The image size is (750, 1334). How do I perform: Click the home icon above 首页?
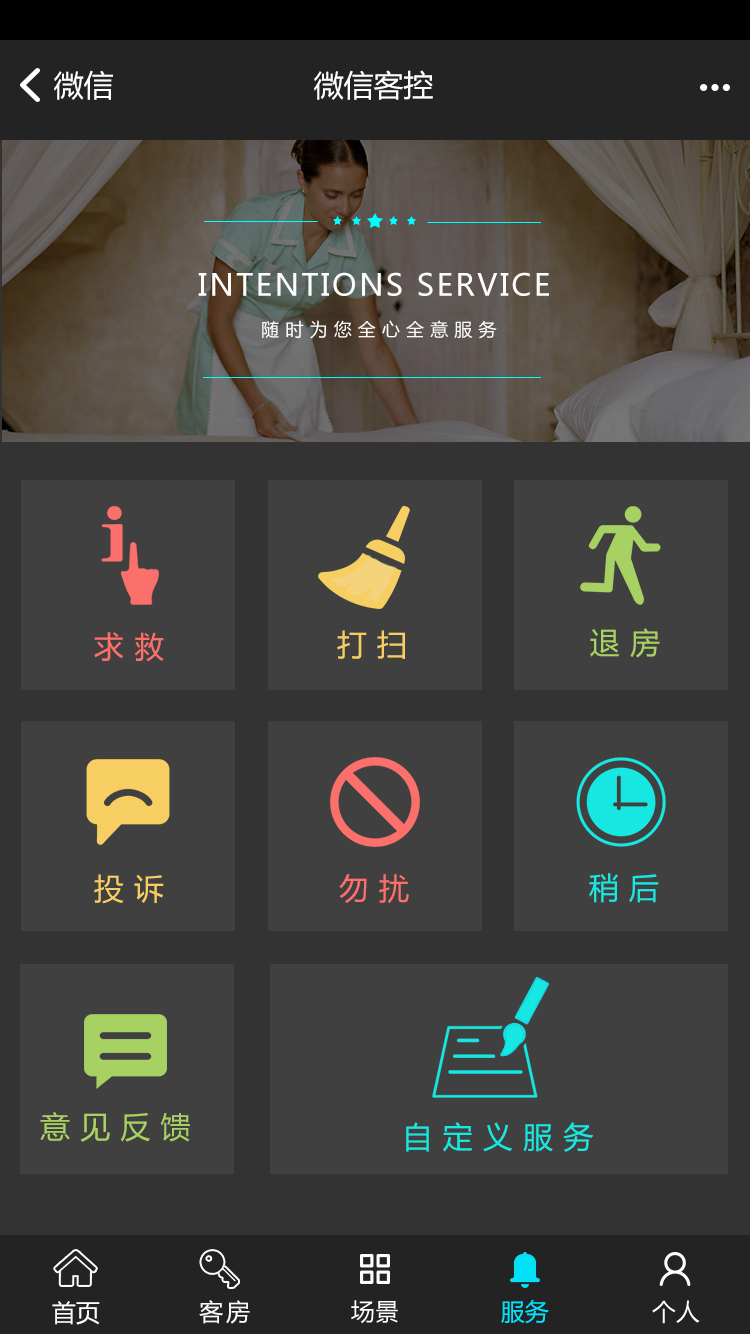point(74,1267)
